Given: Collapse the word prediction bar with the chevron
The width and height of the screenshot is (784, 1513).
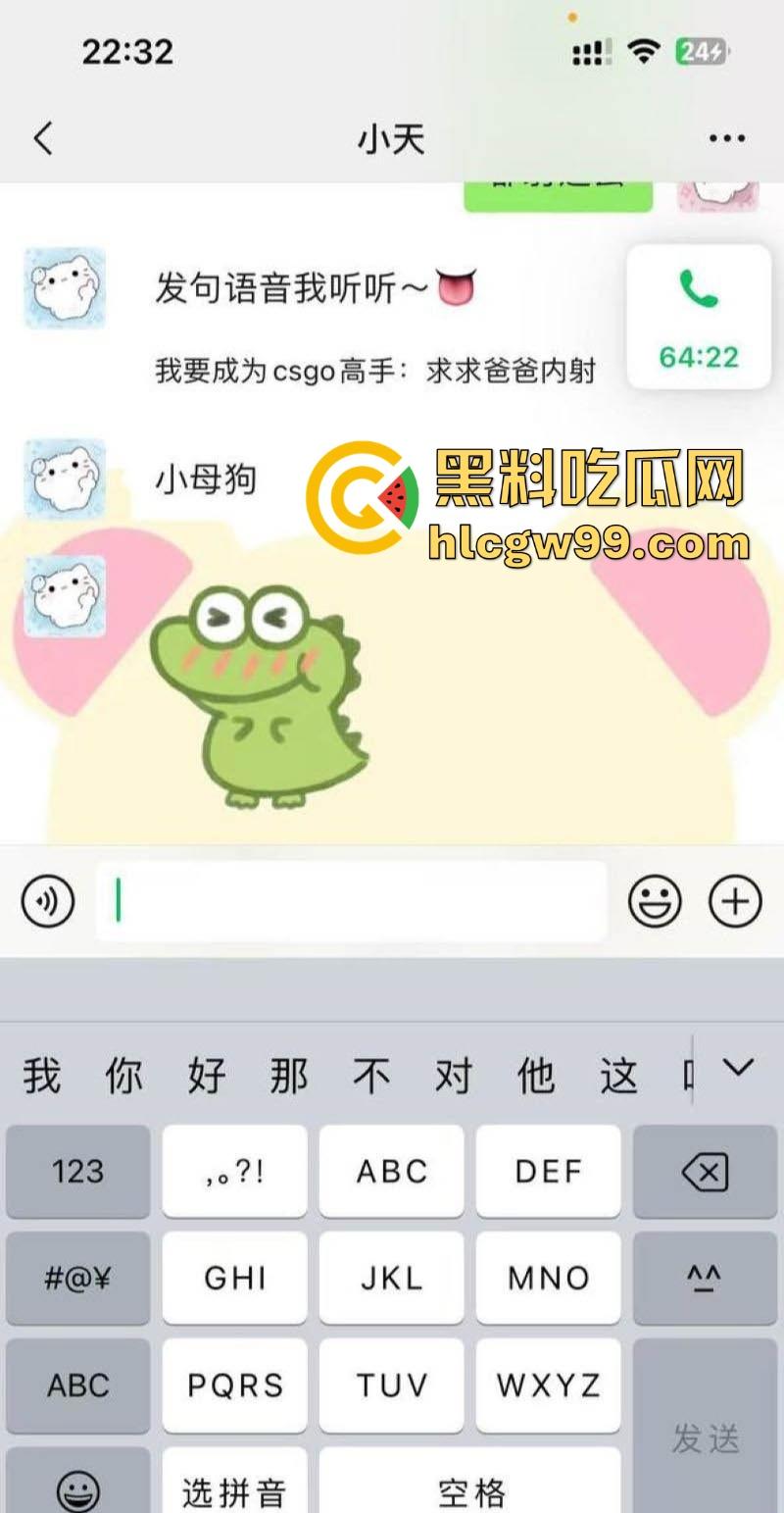Looking at the screenshot, I should [737, 1074].
